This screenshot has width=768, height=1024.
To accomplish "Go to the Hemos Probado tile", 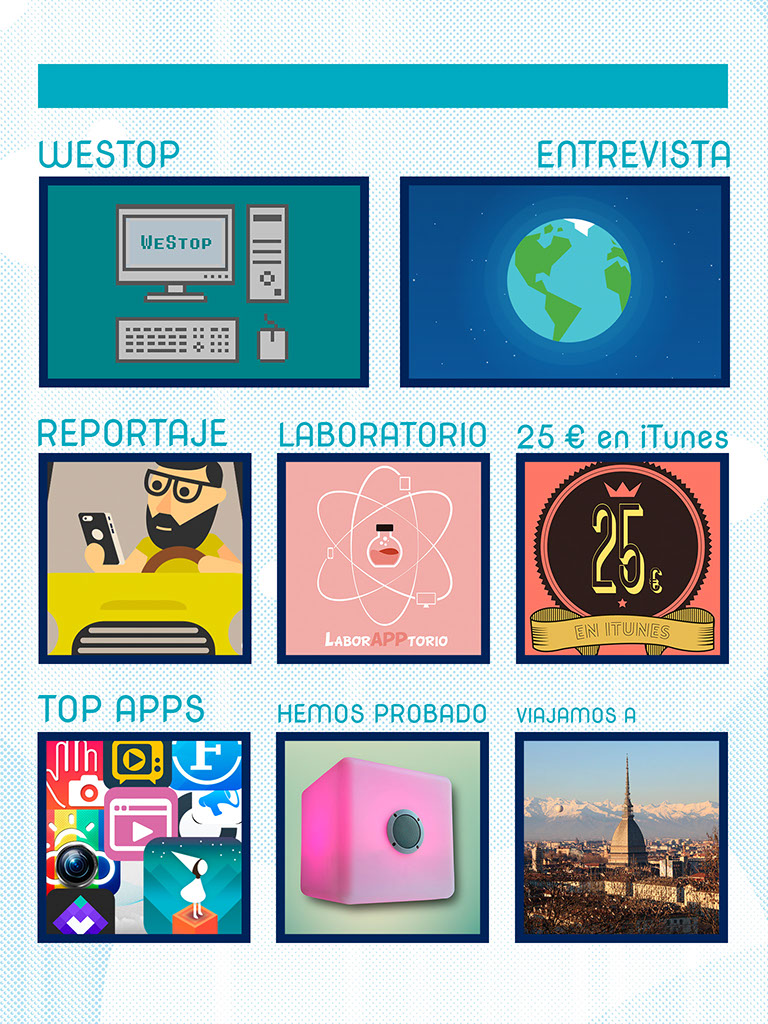I will 383,837.
